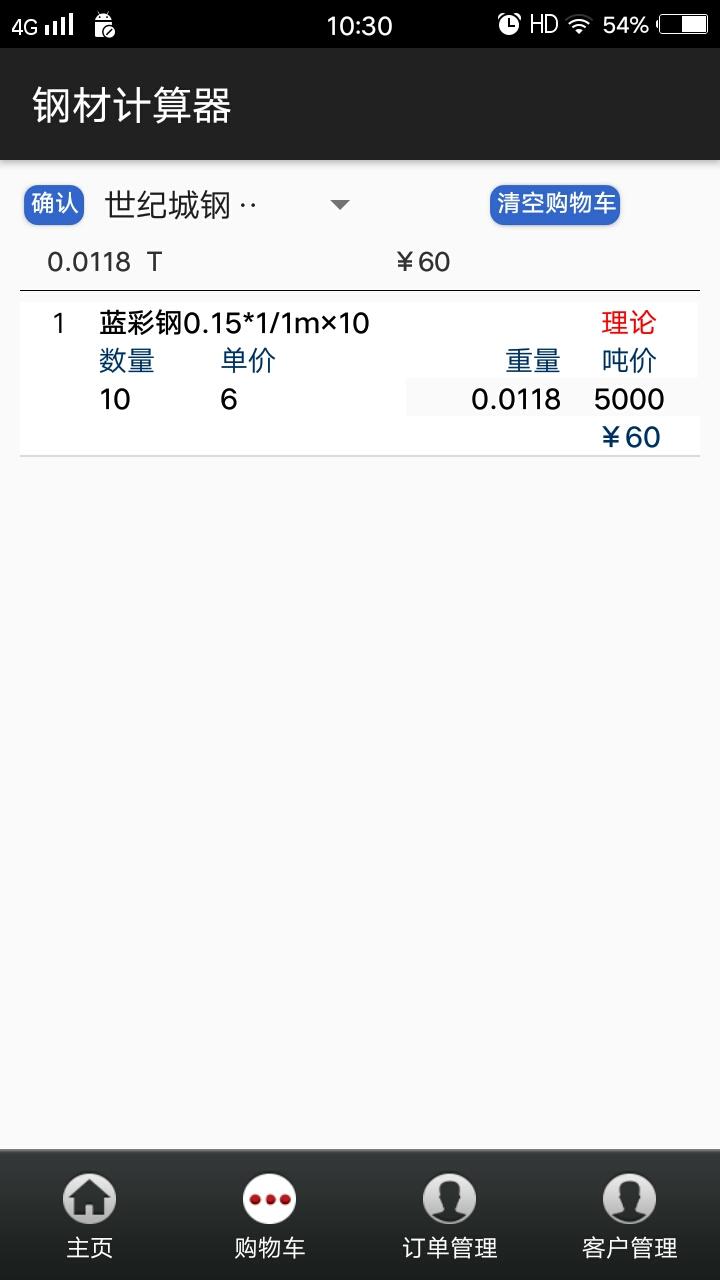Image resolution: width=720 pixels, height=1280 pixels.
Task: Open the customer selector arrow
Action: click(340, 204)
